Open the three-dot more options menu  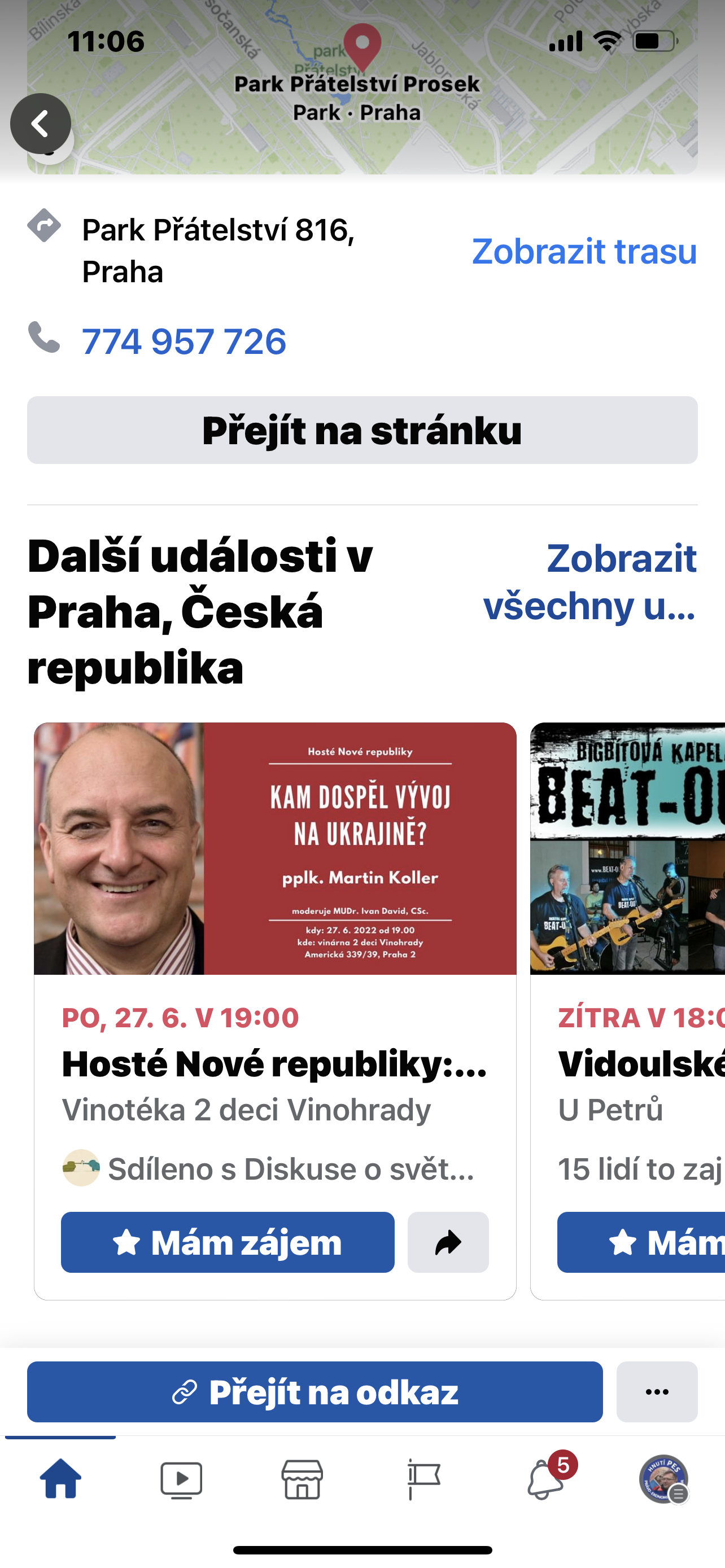(x=657, y=1392)
